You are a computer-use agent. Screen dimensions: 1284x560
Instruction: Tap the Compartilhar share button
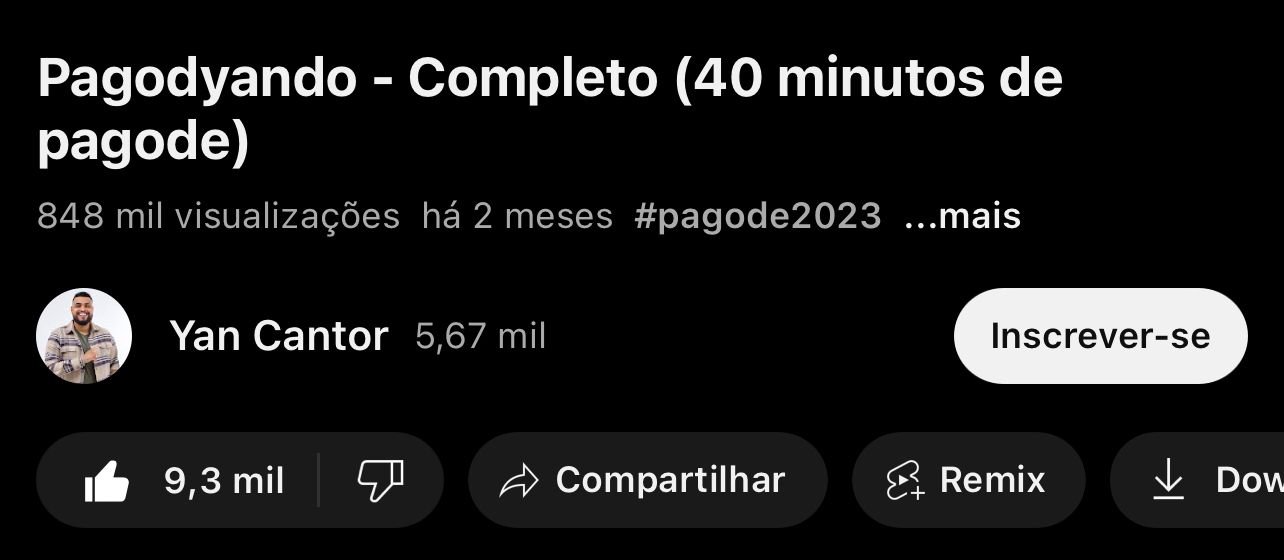pos(647,481)
